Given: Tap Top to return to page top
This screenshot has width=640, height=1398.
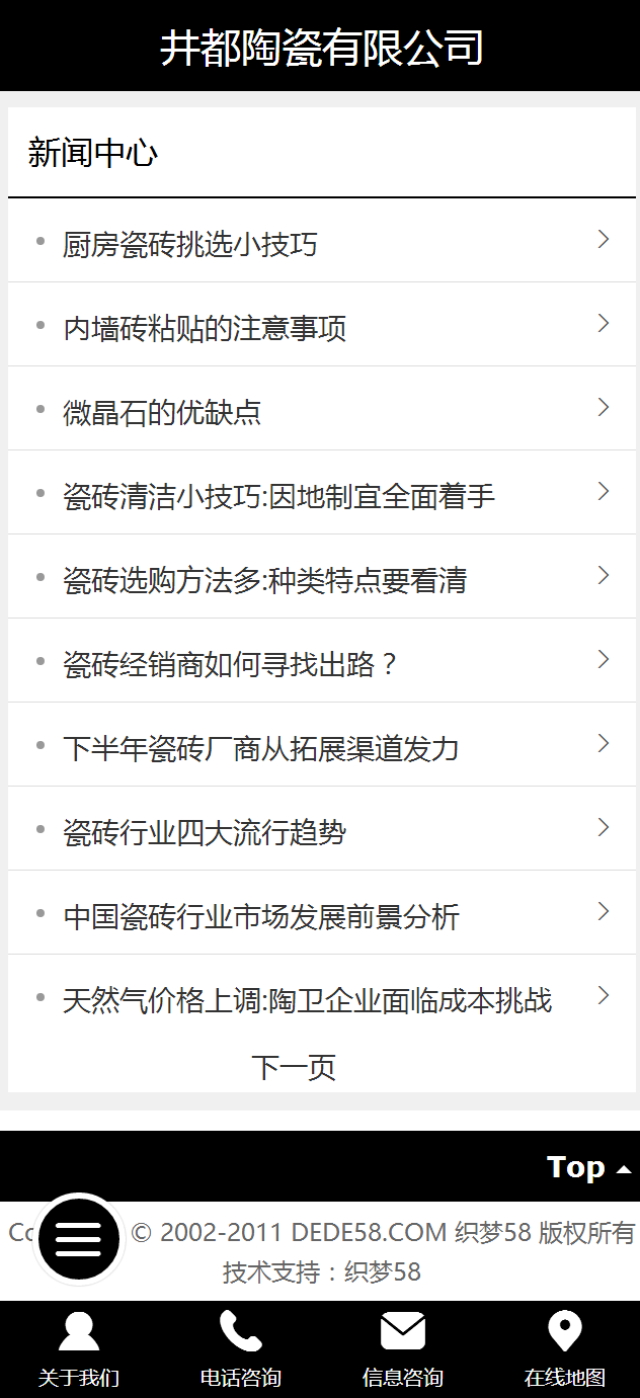Looking at the screenshot, I should (x=589, y=1167).
